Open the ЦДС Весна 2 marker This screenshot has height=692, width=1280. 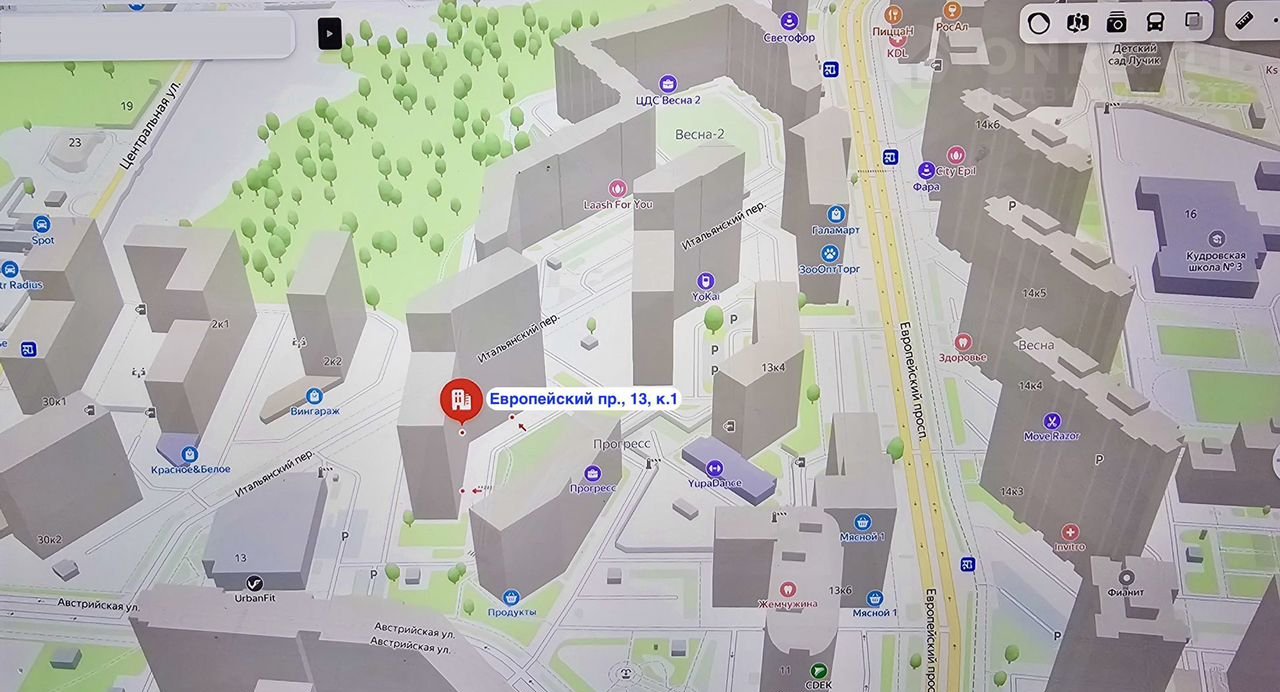[667, 84]
